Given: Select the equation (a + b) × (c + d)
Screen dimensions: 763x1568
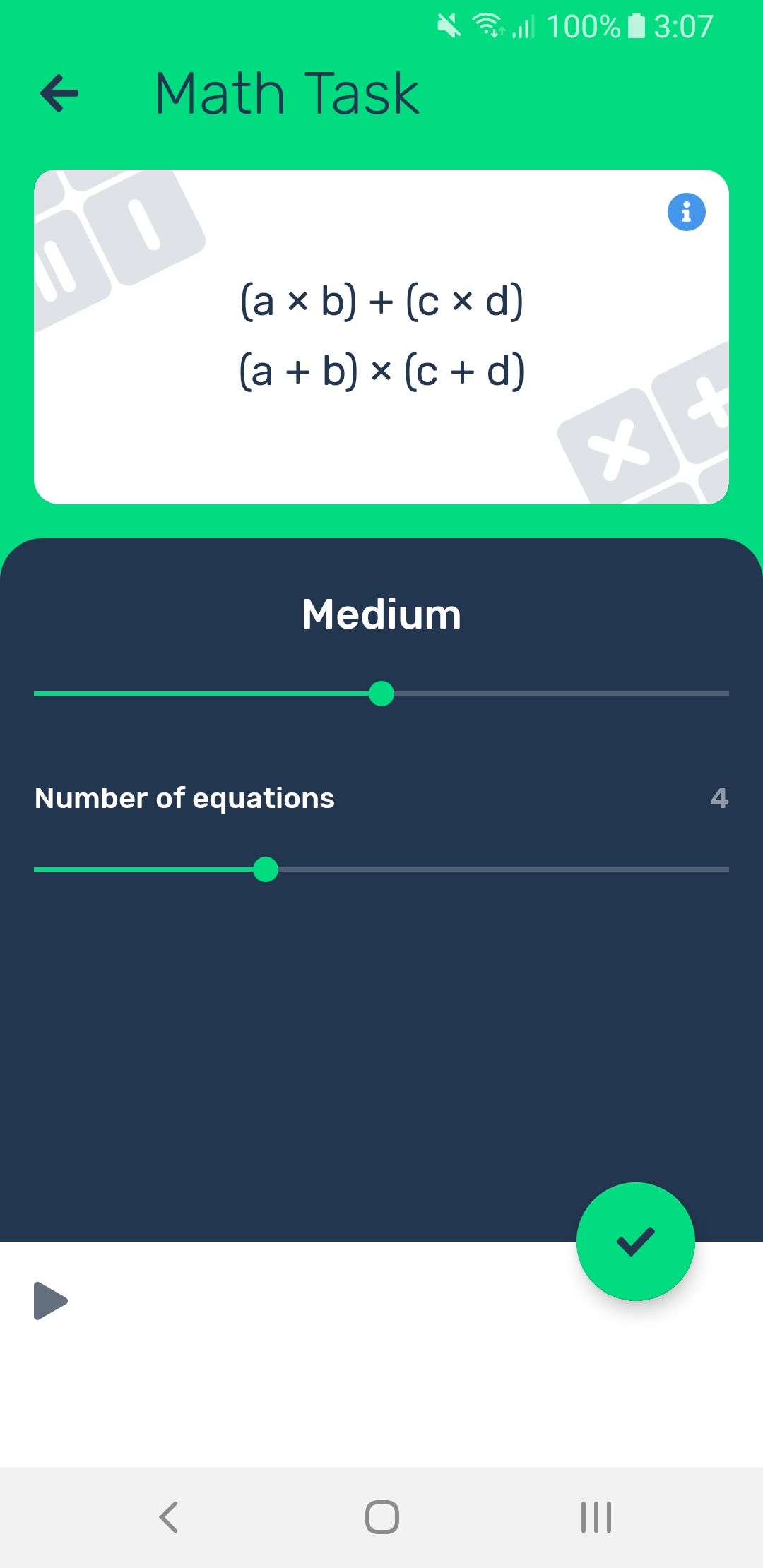Looking at the screenshot, I should (381, 370).
